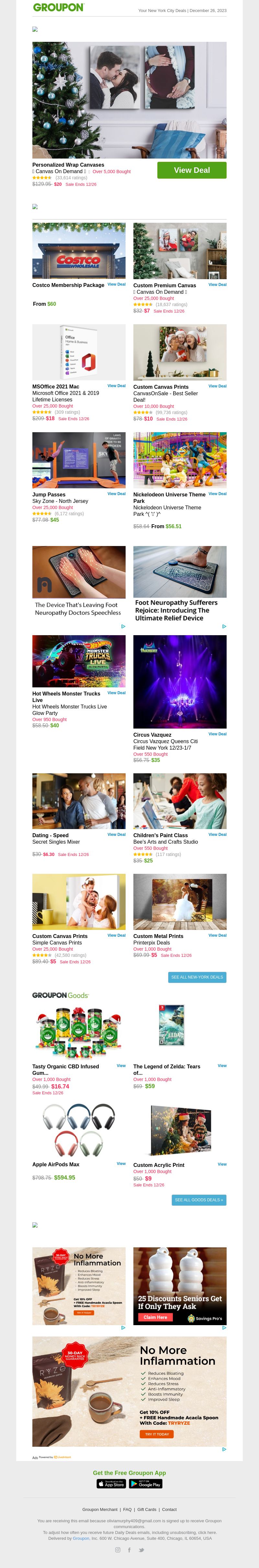Select the Jump Passes Sky Zone image
Image resolution: width=259 pixels, height=1568 pixels.
coord(79,460)
